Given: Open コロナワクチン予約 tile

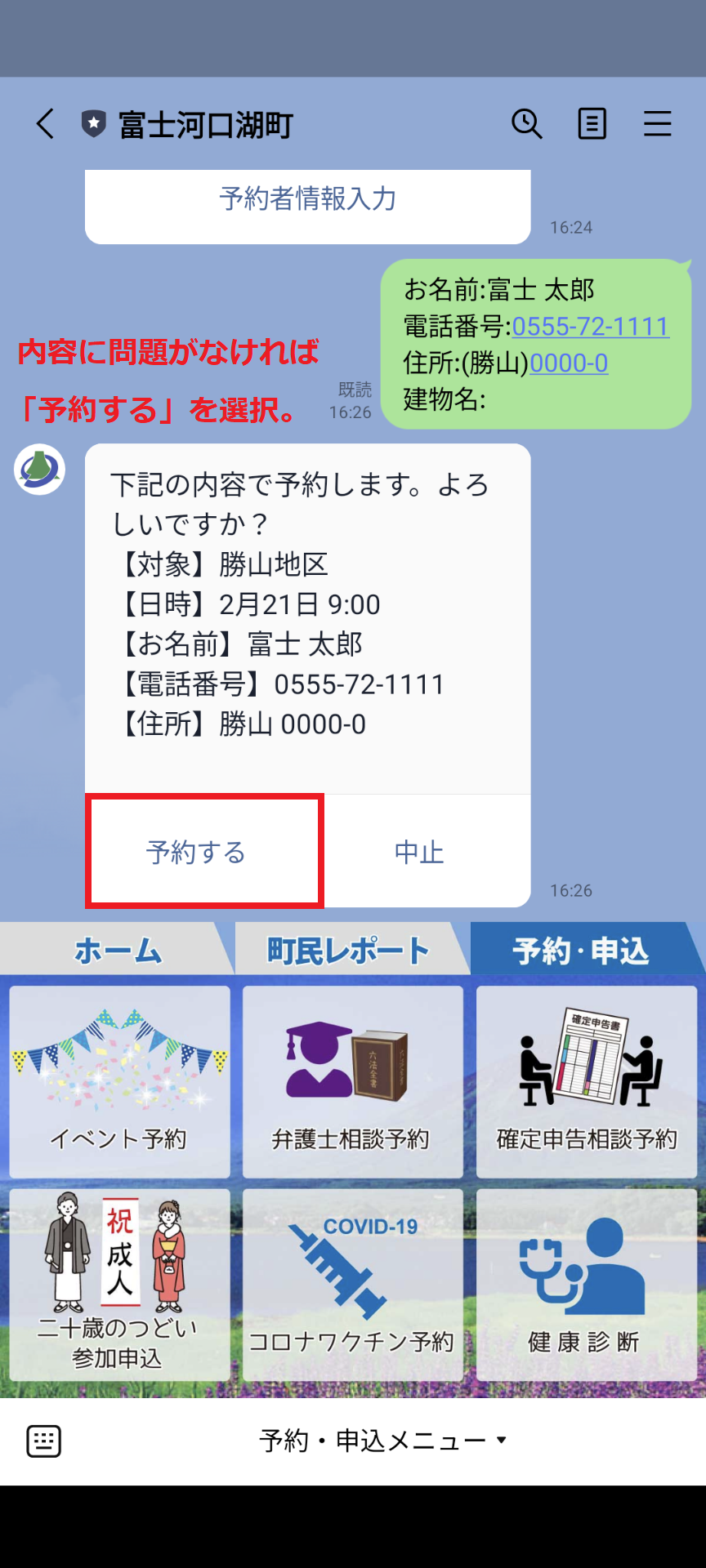Looking at the screenshot, I should click(352, 1284).
